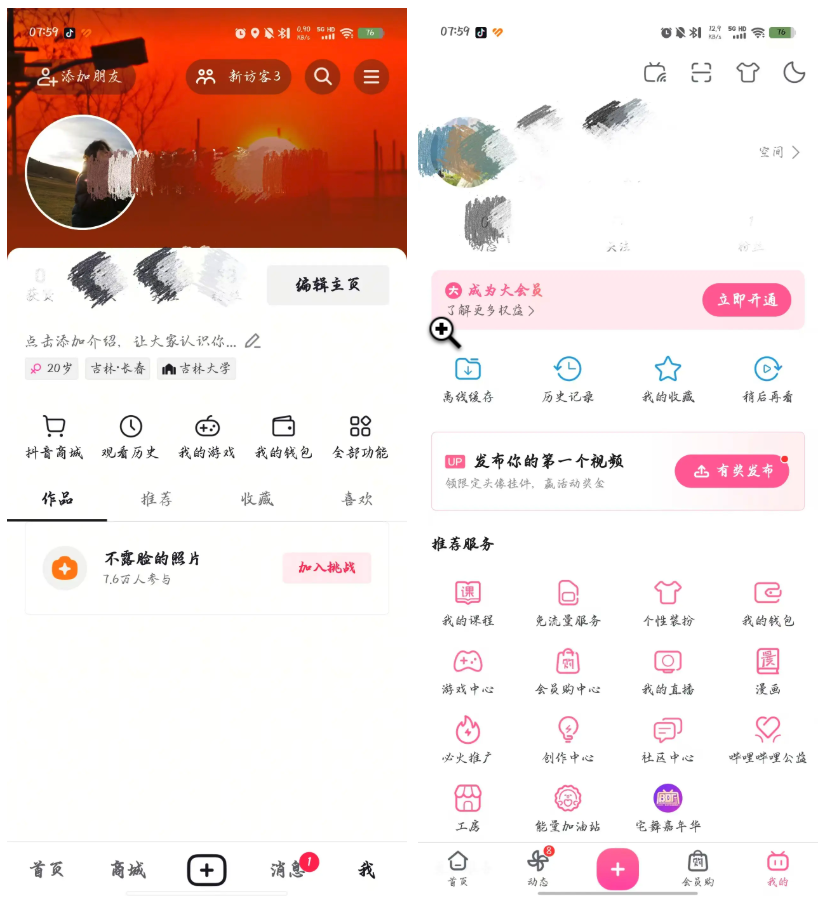
Task: Open the search icon on the Douyin profile
Action: [x=322, y=77]
